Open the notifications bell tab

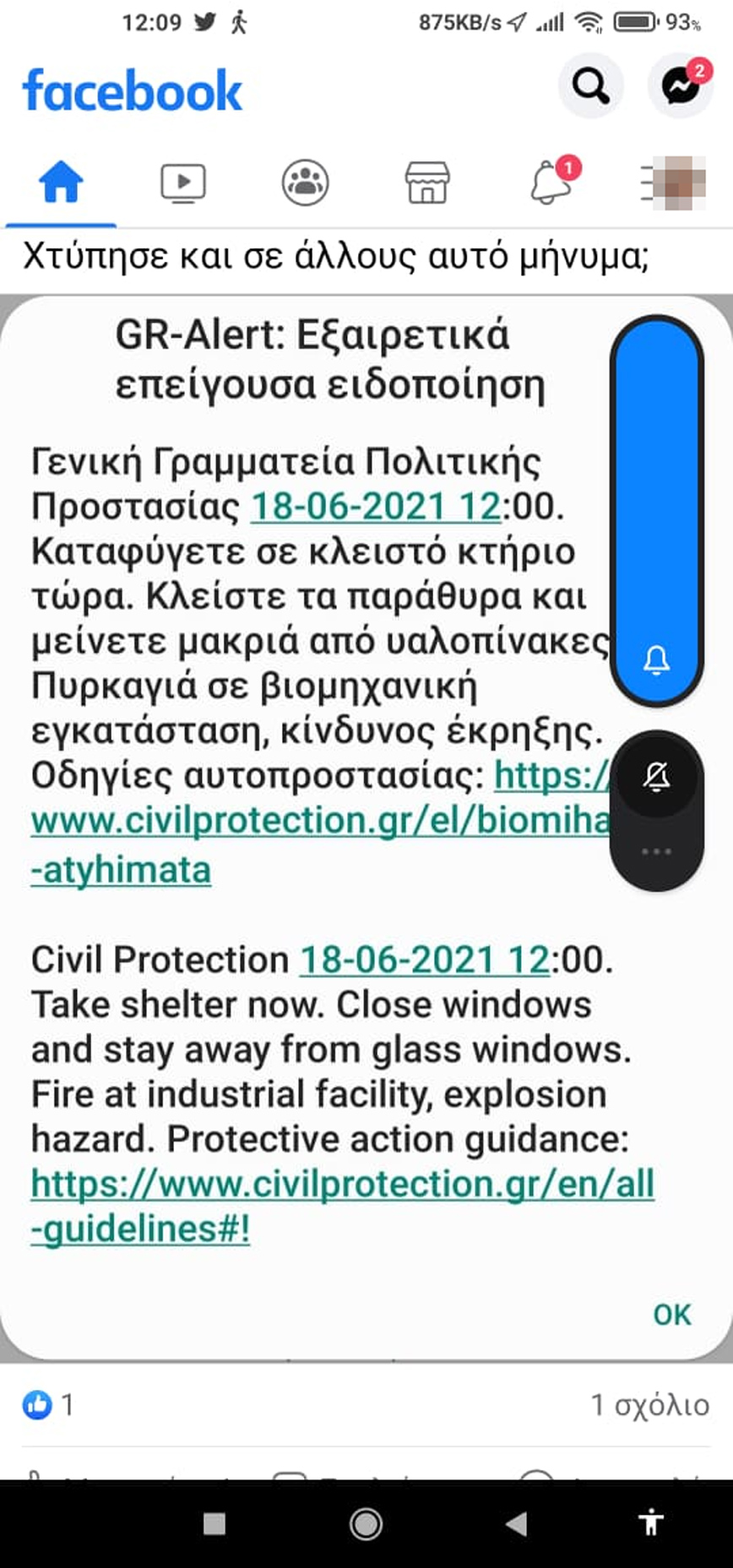click(551, 182)
